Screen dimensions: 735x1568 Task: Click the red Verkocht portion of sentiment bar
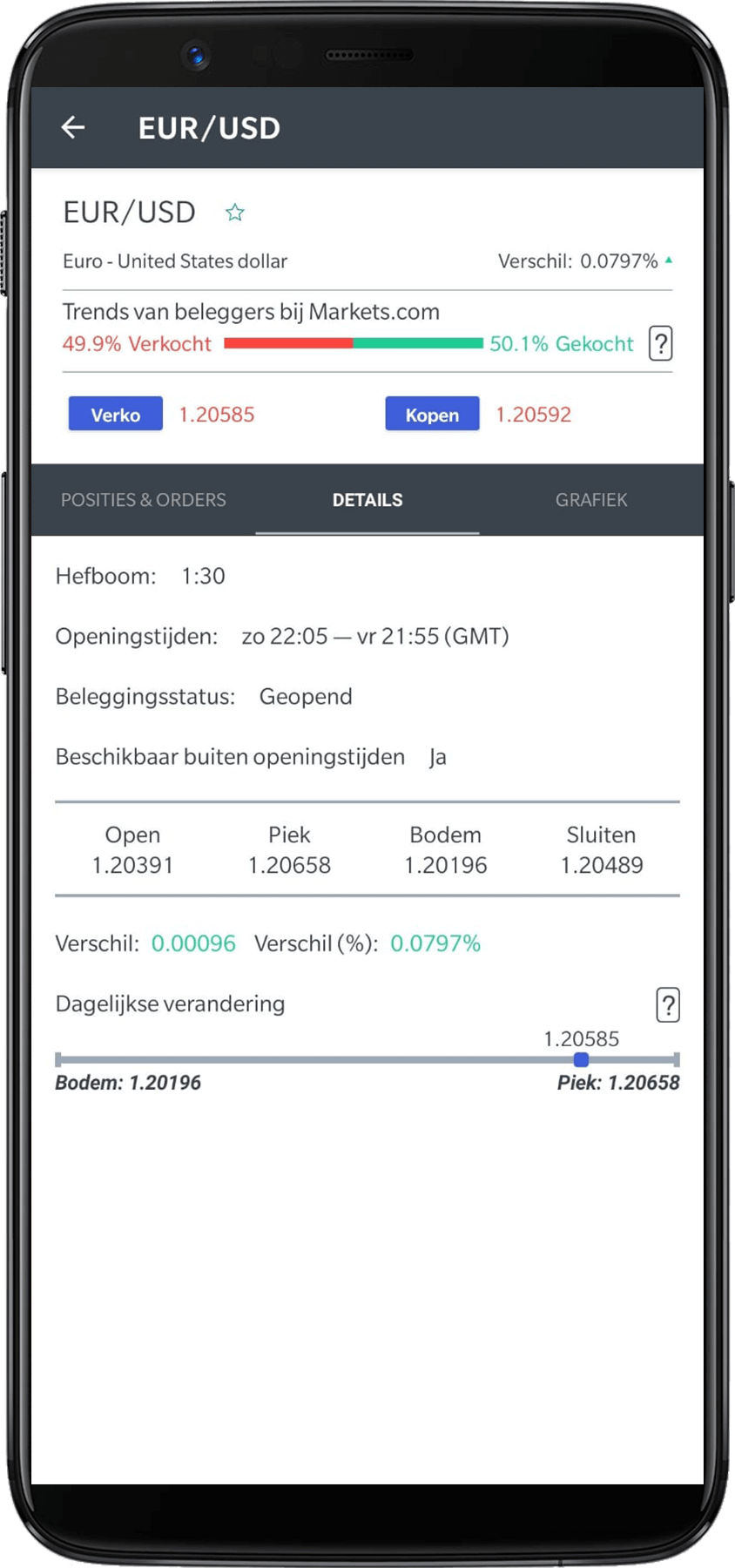pos(287,343)
